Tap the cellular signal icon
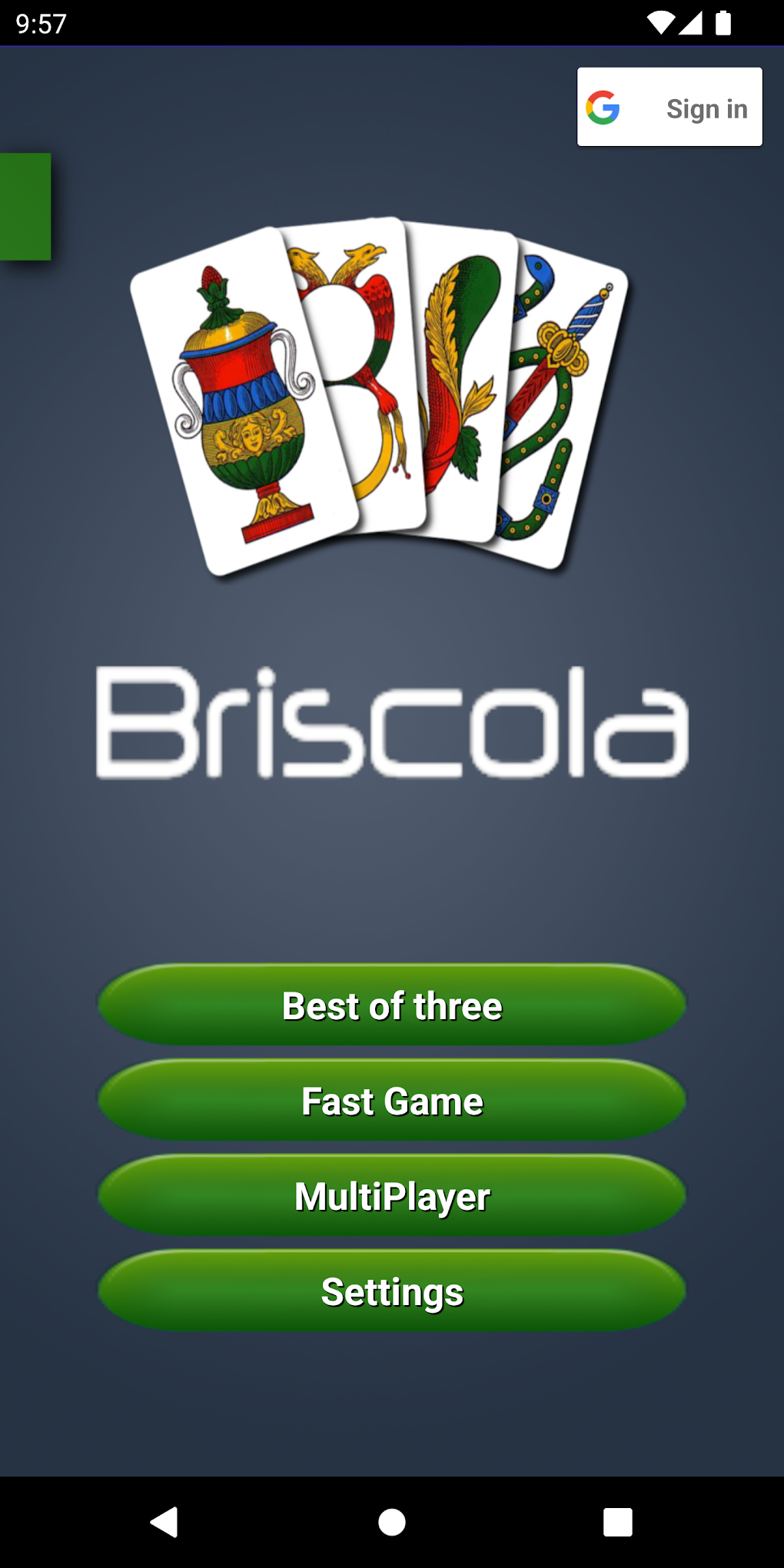Viewport: 784px width, 1568px height. (691, 22)
